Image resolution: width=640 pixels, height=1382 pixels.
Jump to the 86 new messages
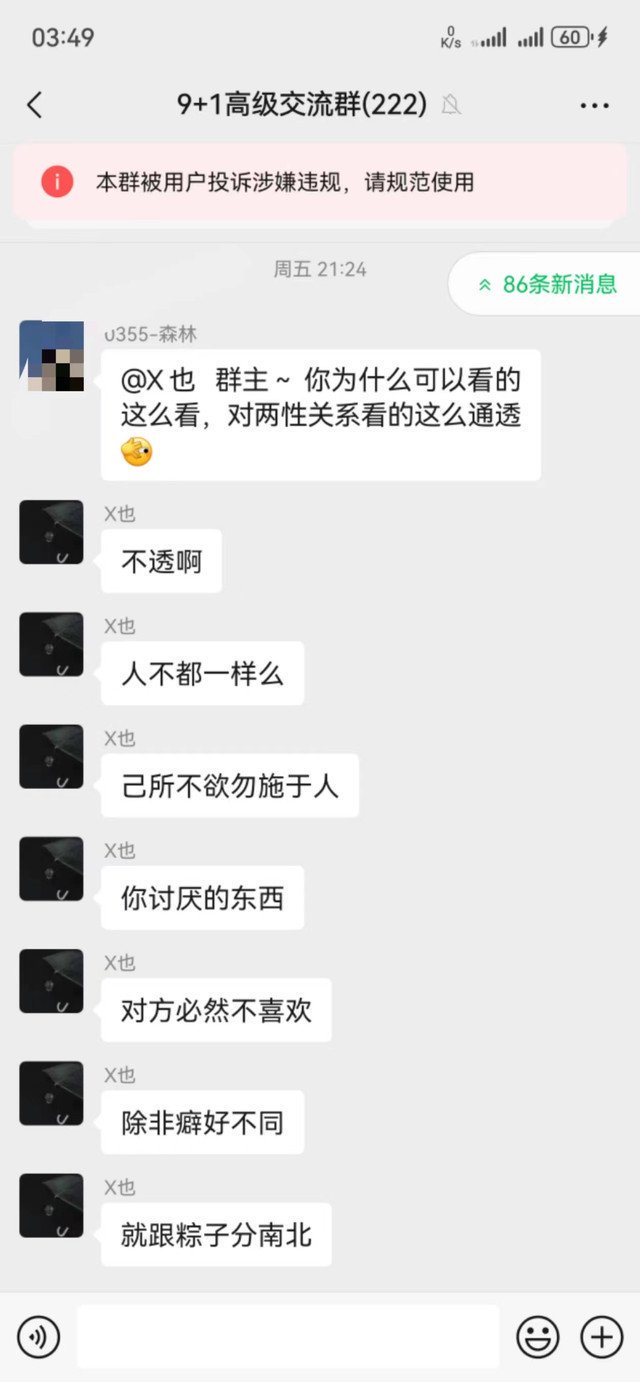(547, 285)
